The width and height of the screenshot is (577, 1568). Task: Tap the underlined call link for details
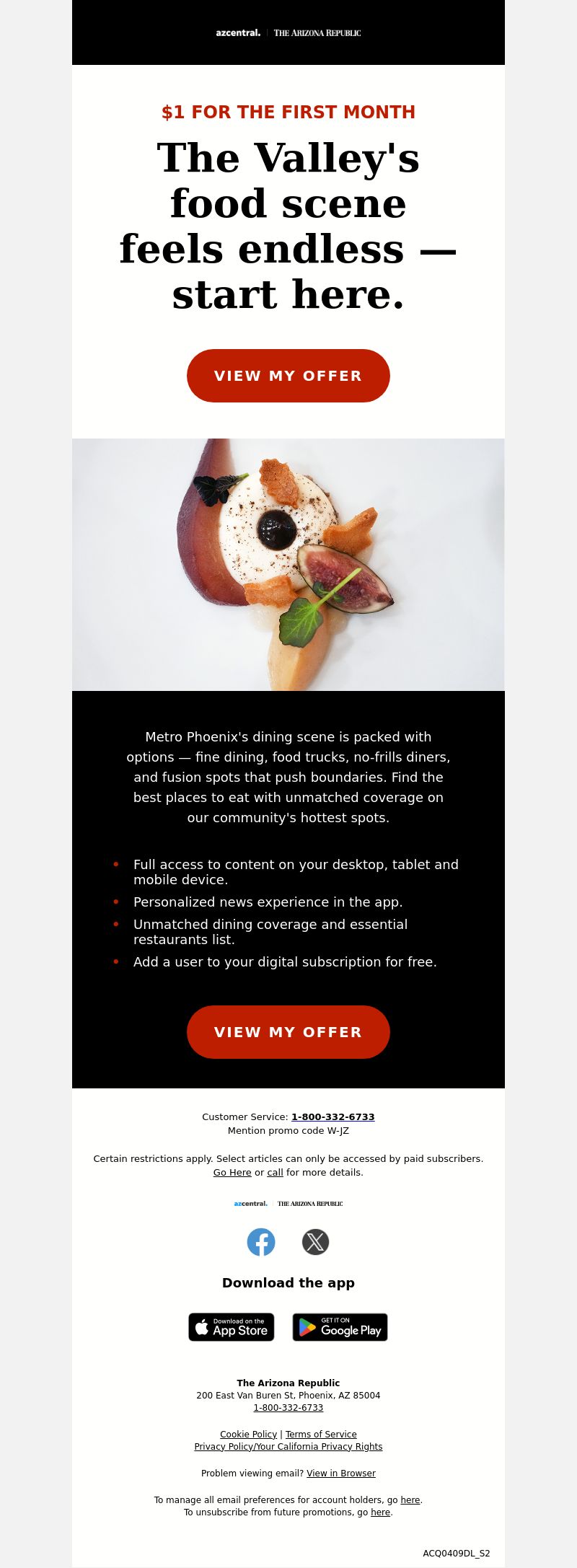pos(275,1173)
